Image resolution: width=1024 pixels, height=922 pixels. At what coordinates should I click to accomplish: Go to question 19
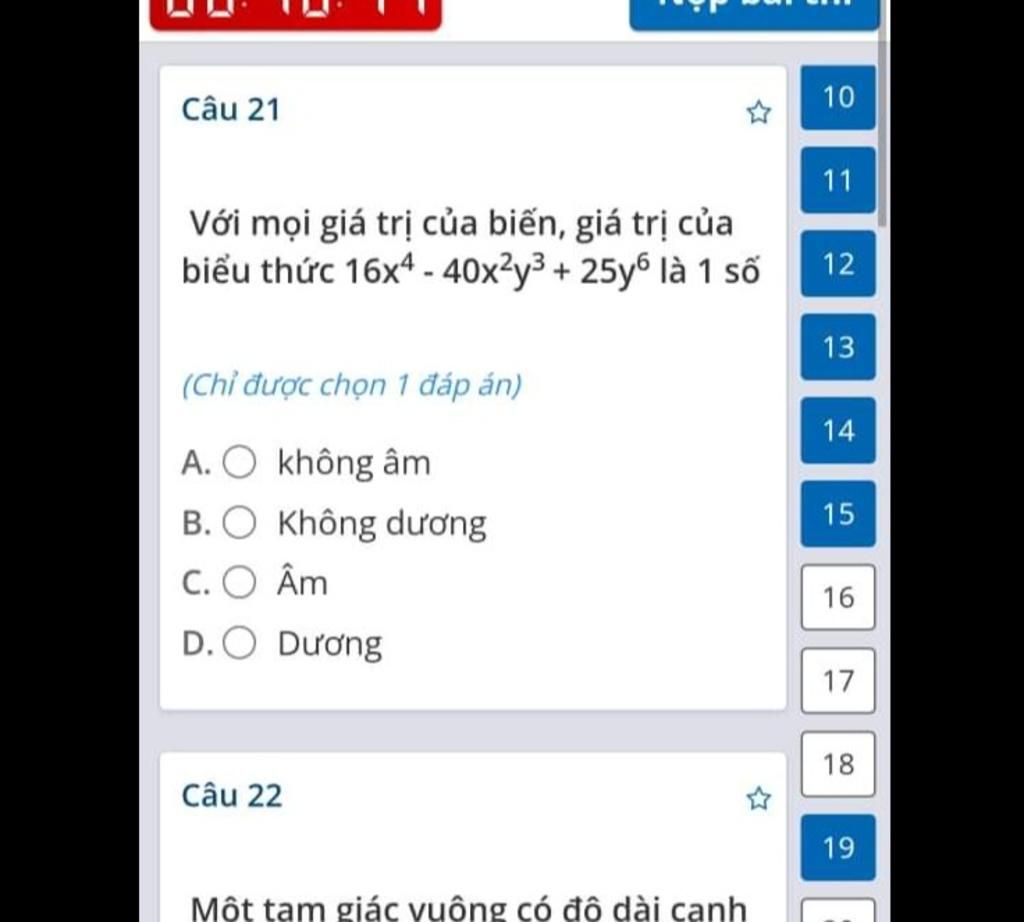pyautogui.click(x=838, y=848)
